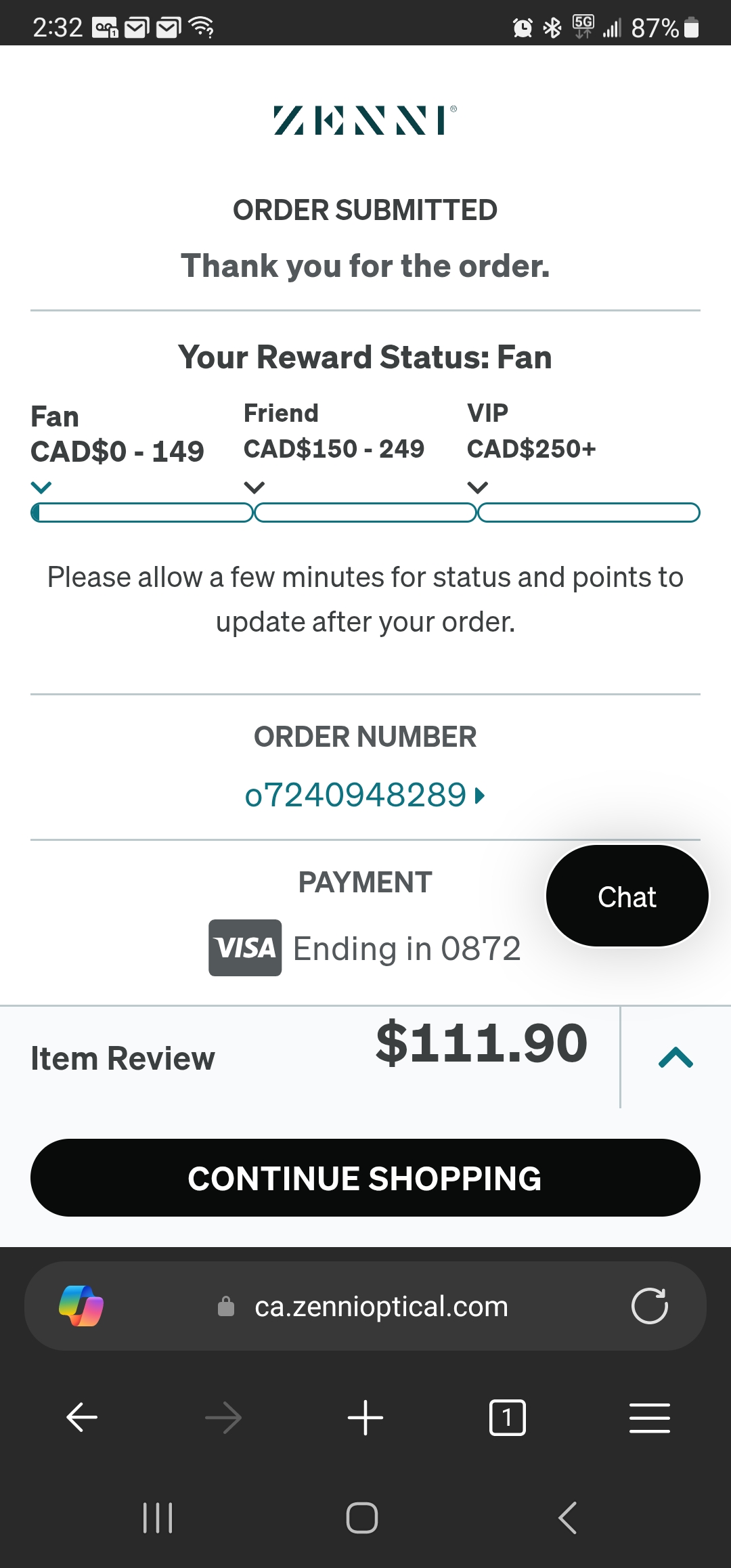
Task: Tap the ca.zennioptical.com address bar
Action: click(x=380, y=1306)
